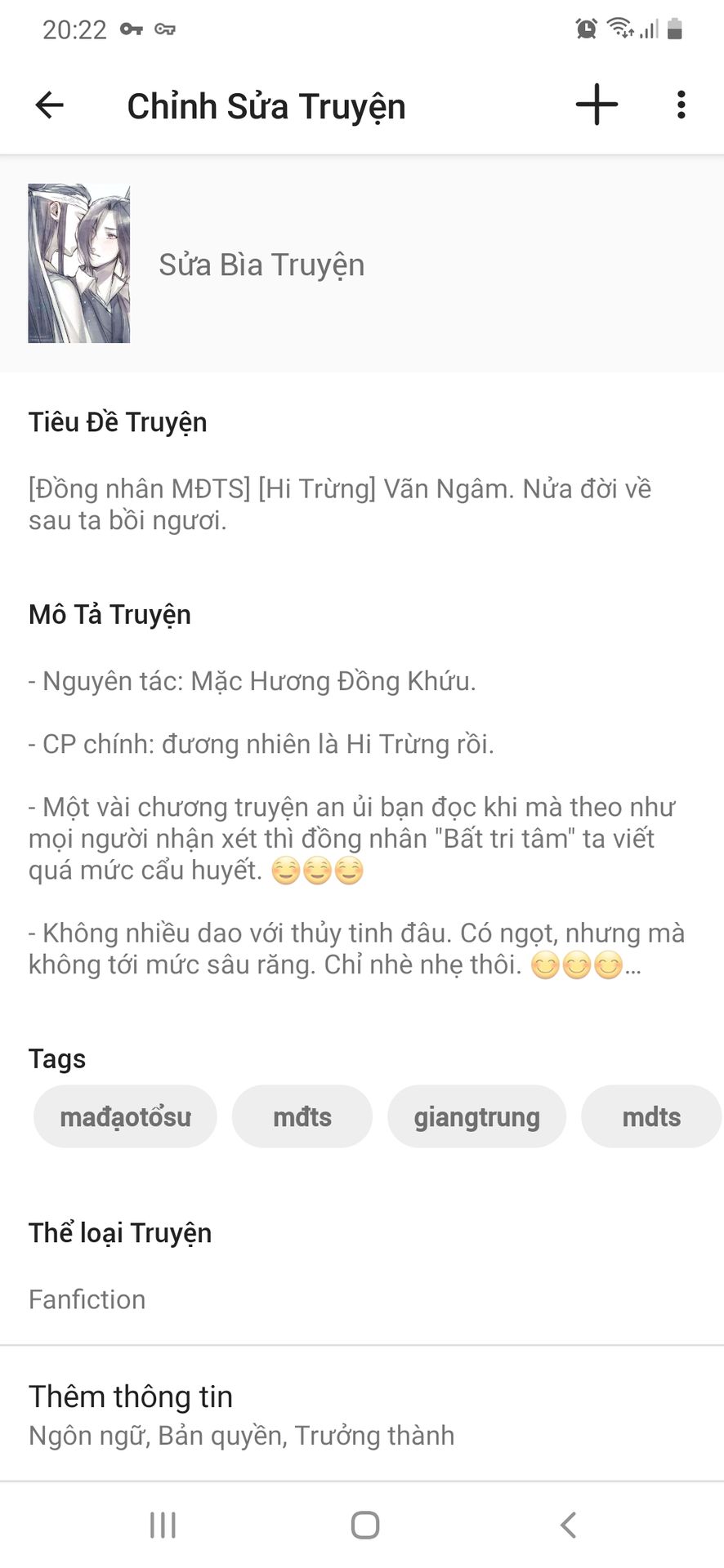Viewport: 724px width, 1568px height.
Task: Edit the Mô Tả Truyện description
Action: tap(355, 822)
